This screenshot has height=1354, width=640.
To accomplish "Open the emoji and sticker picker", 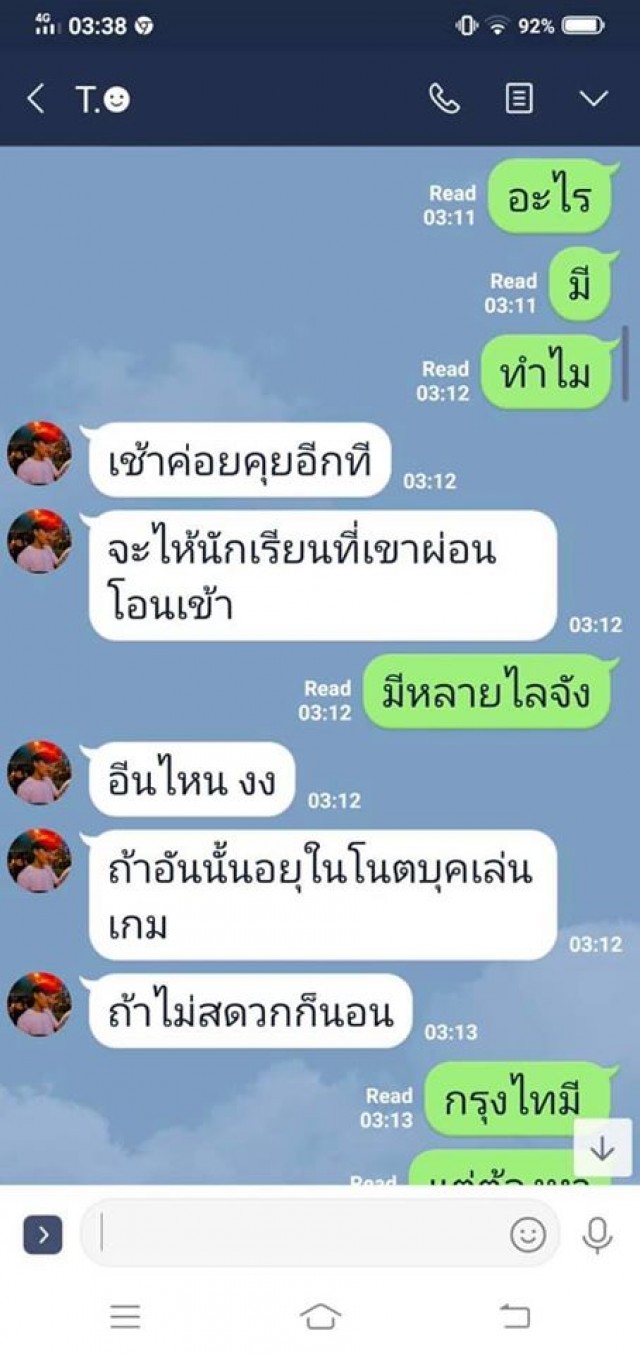I will click(x=528, y=1236).
